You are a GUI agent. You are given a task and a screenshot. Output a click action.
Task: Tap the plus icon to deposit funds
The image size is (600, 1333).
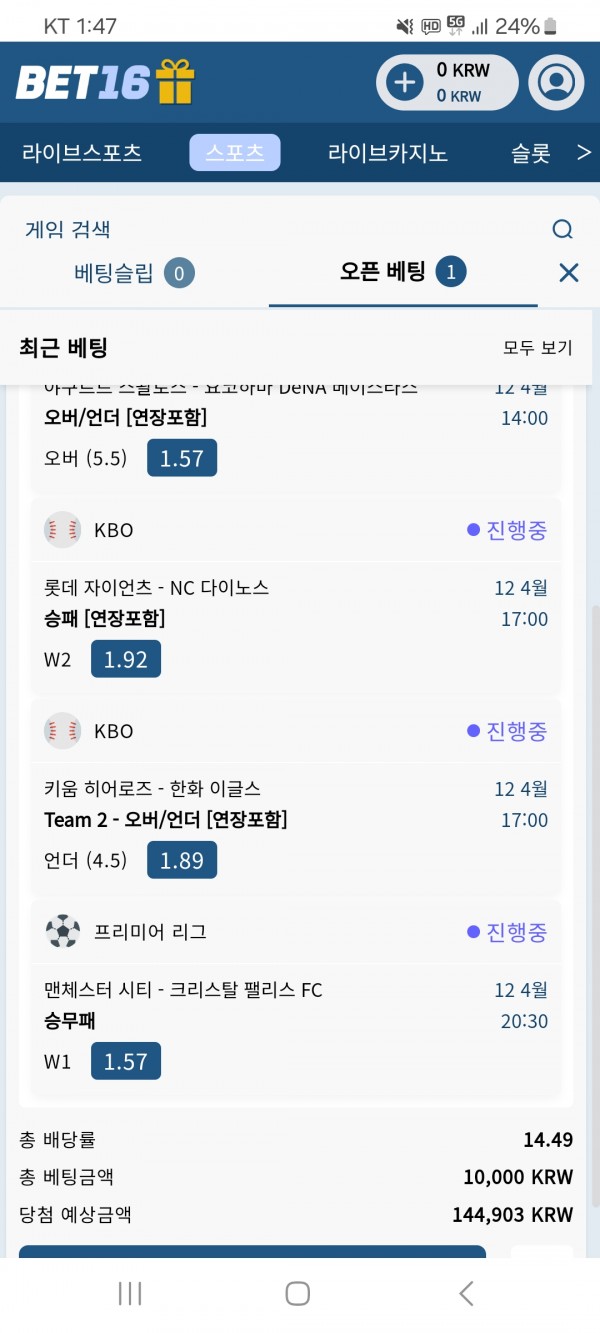tap(405, 82)
